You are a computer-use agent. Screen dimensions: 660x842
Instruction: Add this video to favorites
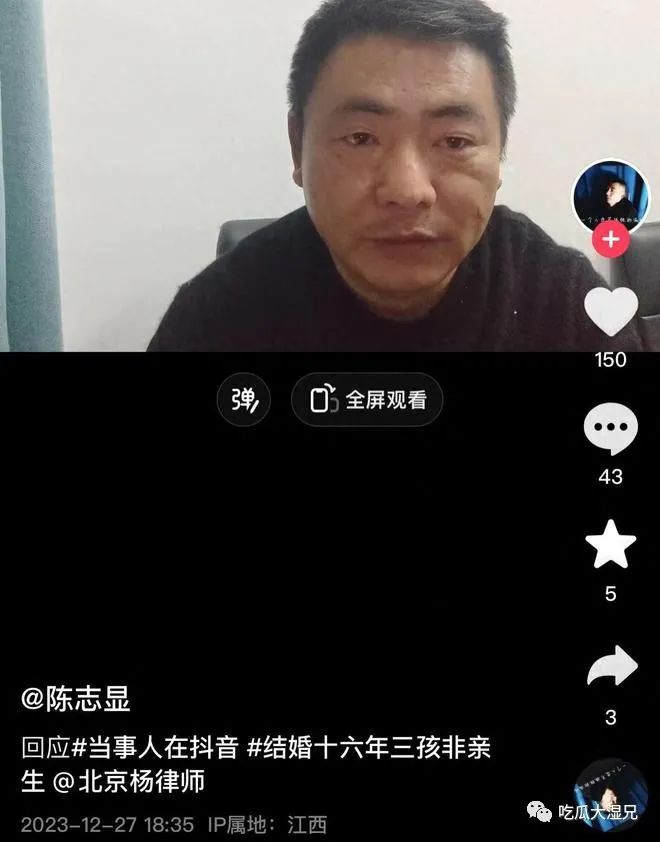tap(610, 546)
